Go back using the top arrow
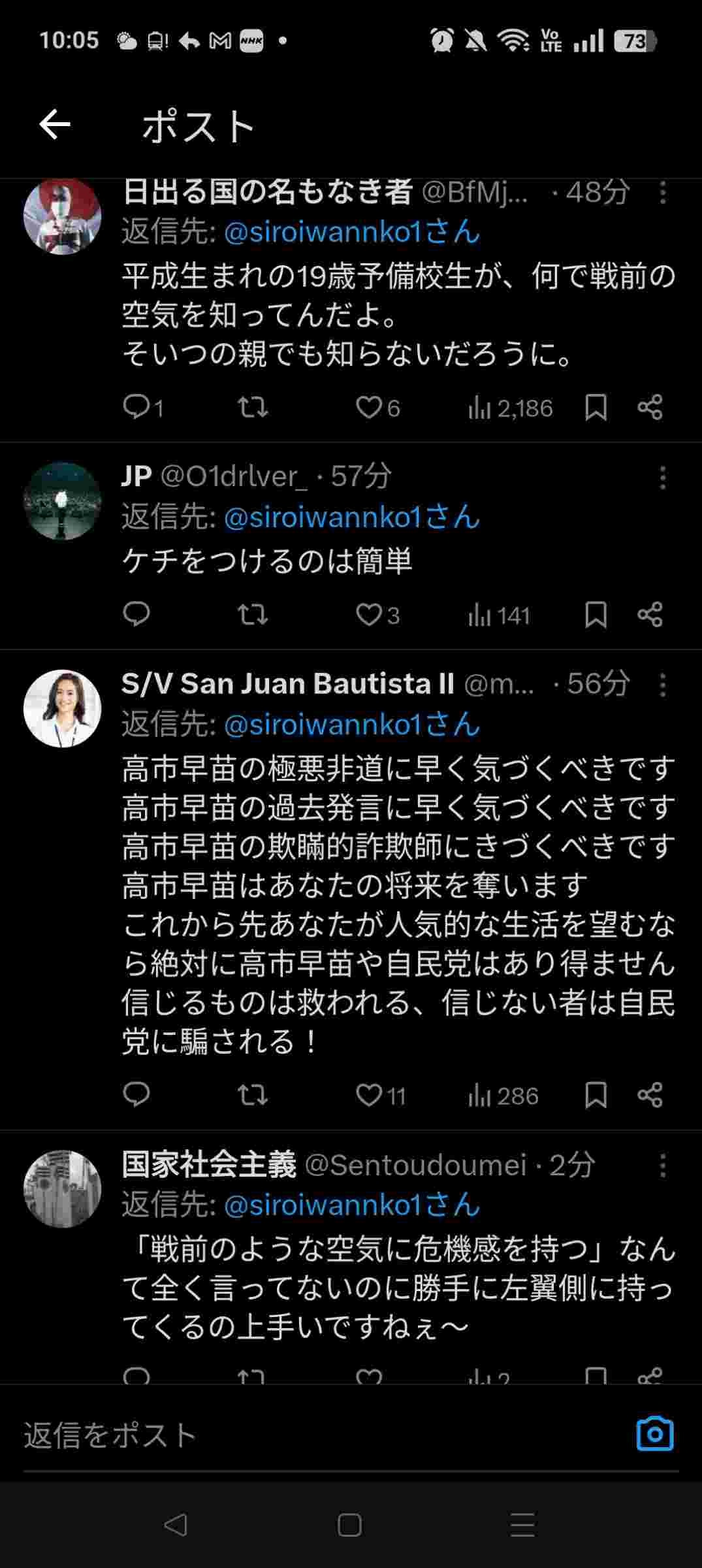Image resolution: width=702 pixels, height=1568 pixels. 55,125
